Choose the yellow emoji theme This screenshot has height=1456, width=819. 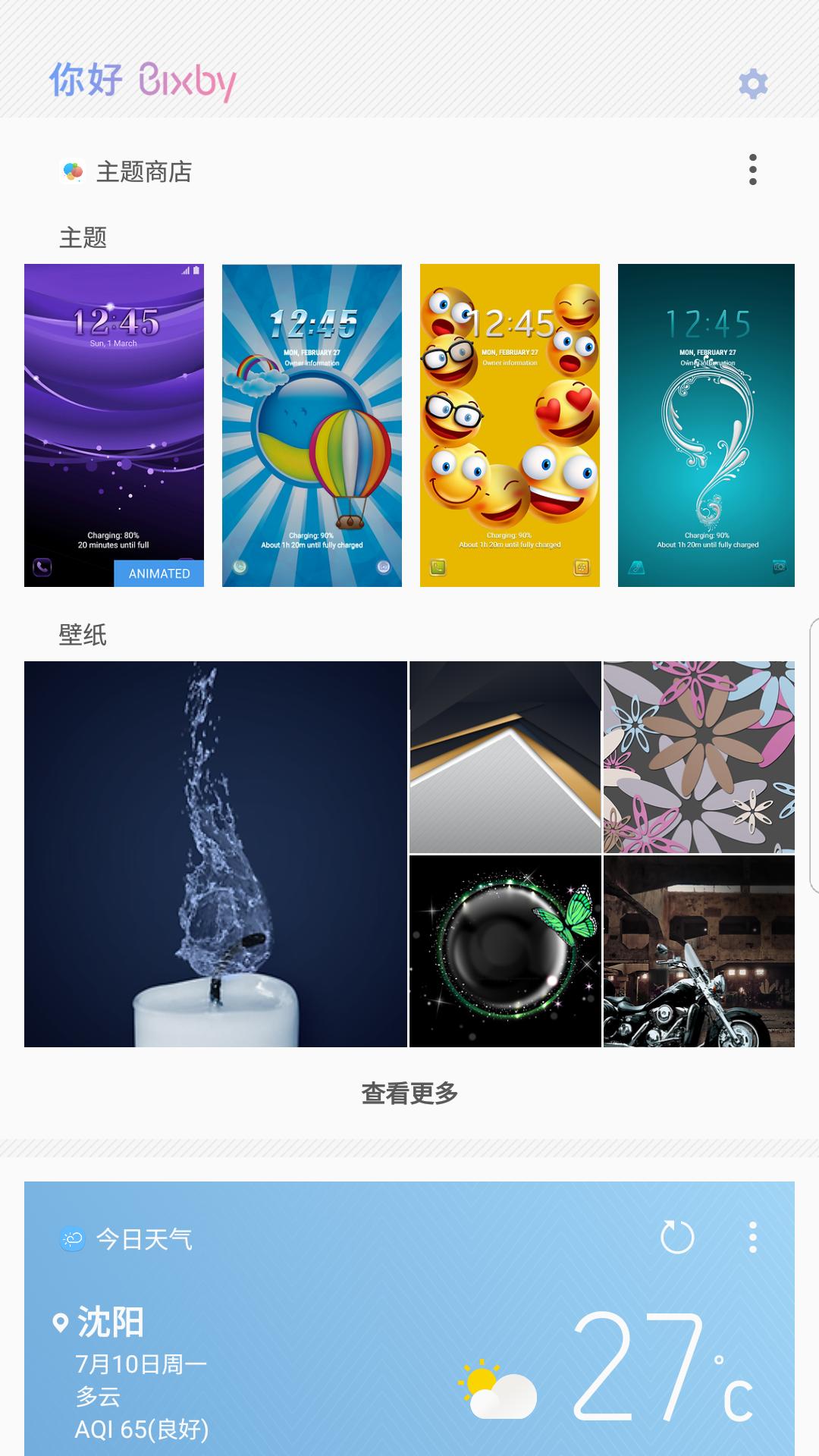click(x=510, y=425)
